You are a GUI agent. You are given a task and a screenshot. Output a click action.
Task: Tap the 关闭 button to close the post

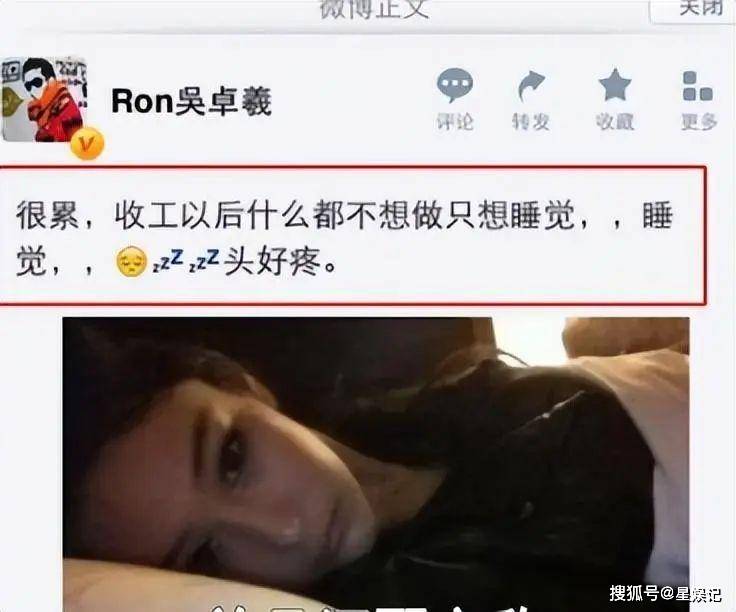699,8
